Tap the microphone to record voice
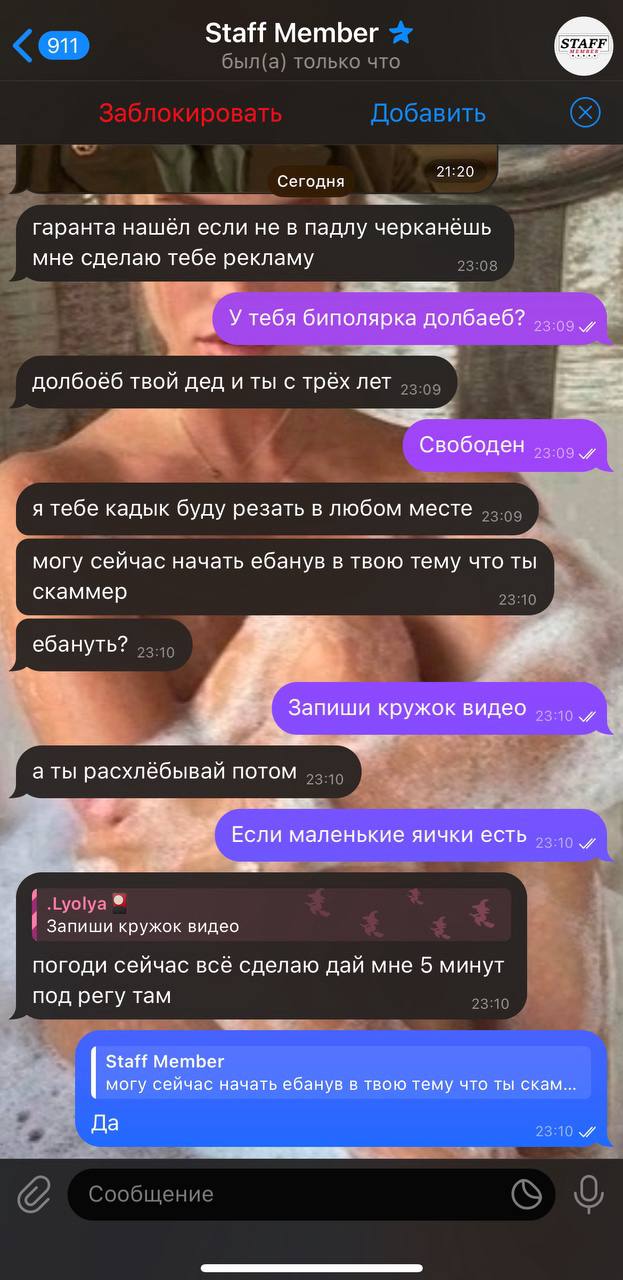 (587, 1194)
